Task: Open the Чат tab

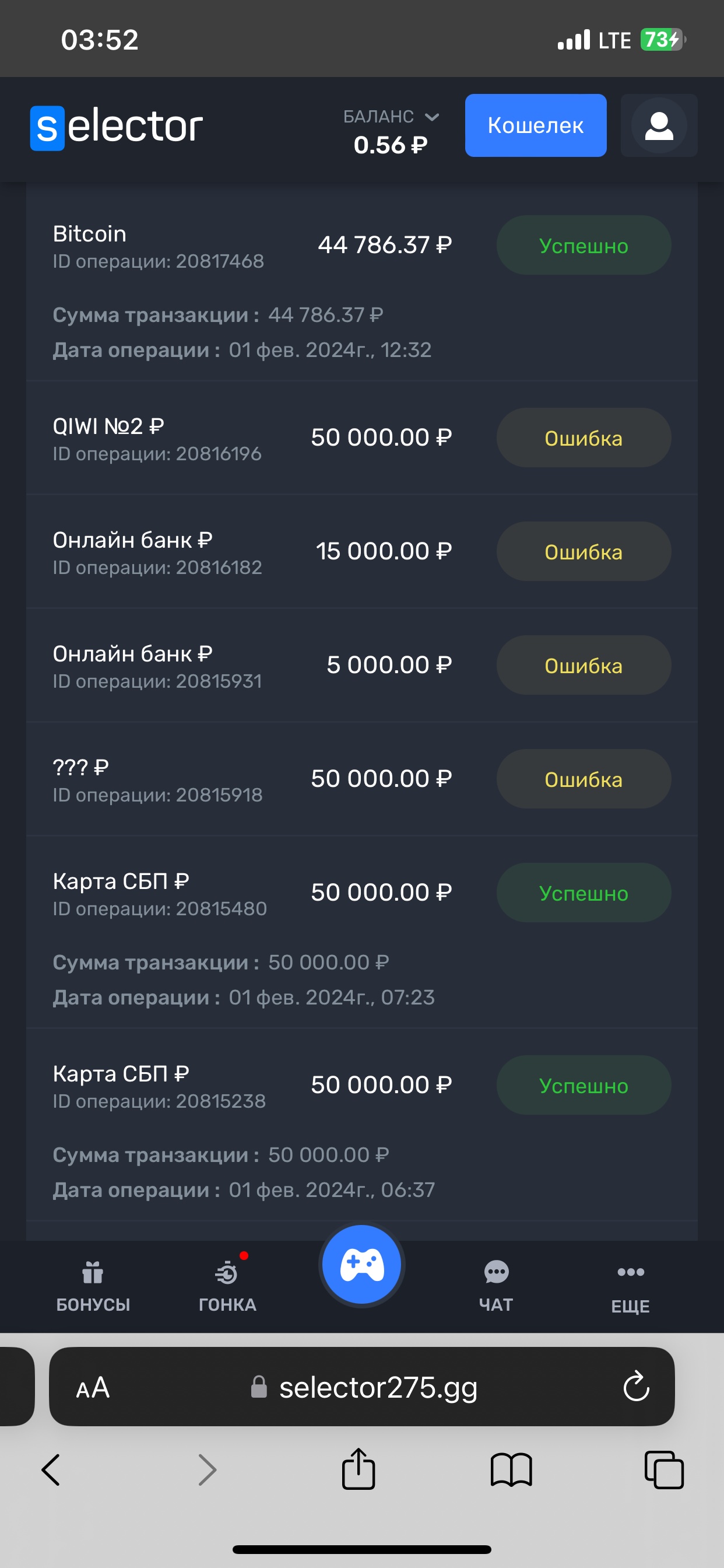Action: pos(496,1286)
